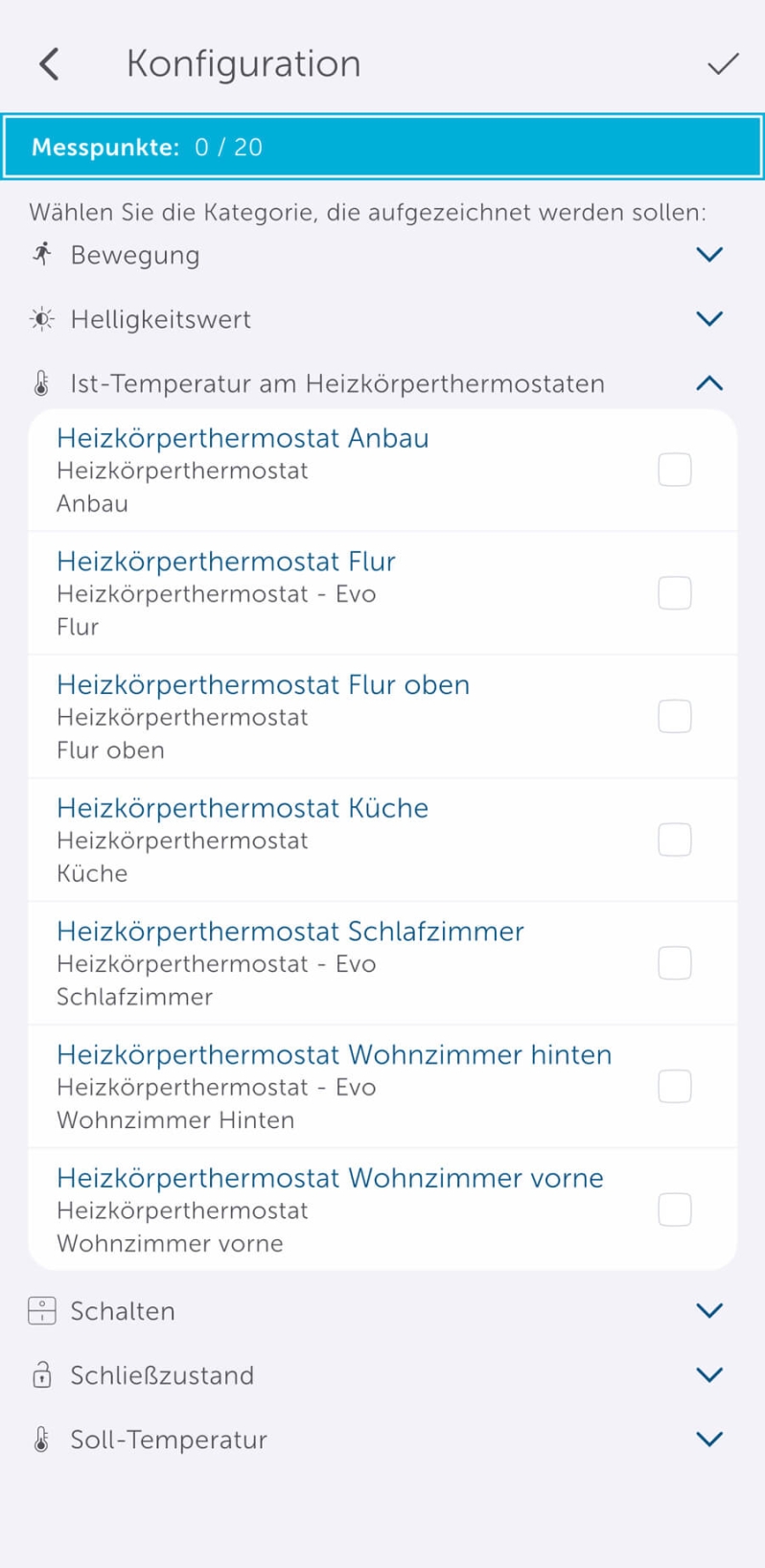Open Heizkörperthermostat Wohnzimmer vorne details
Image resolution: width=765 pixels, height=1568 pixels.
click(331, 1177)
